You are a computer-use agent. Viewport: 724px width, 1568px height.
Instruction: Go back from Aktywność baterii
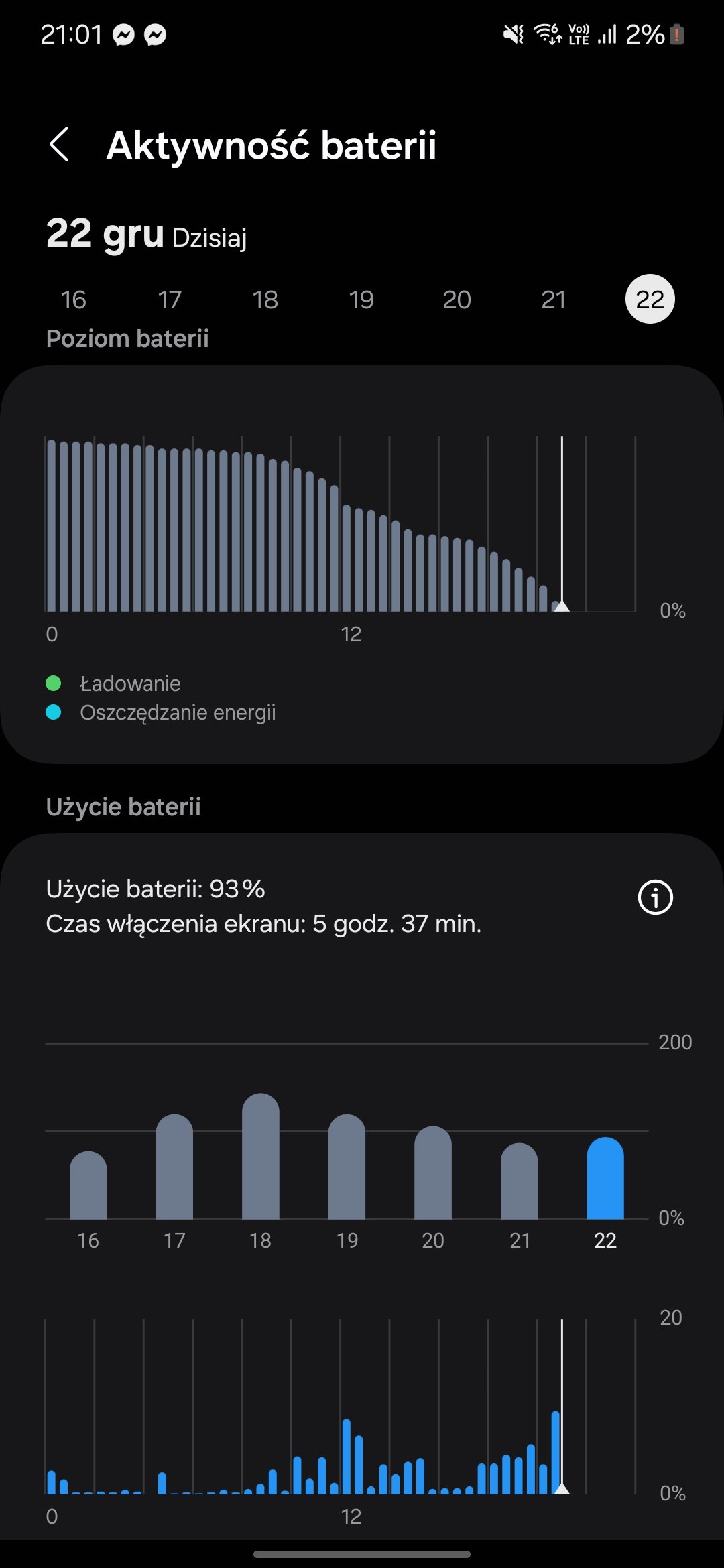60,144
